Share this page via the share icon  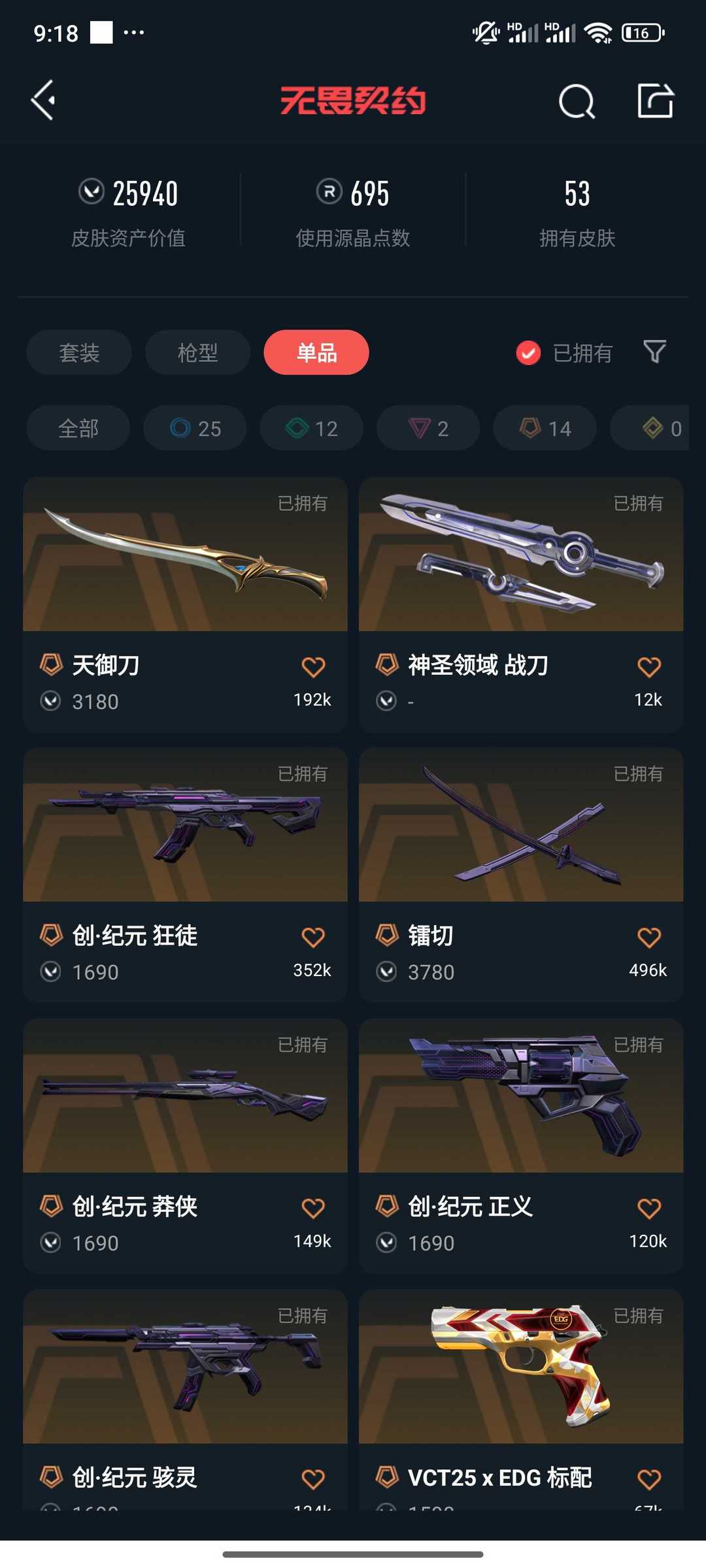pyautogui.click(x=656, y=101)
